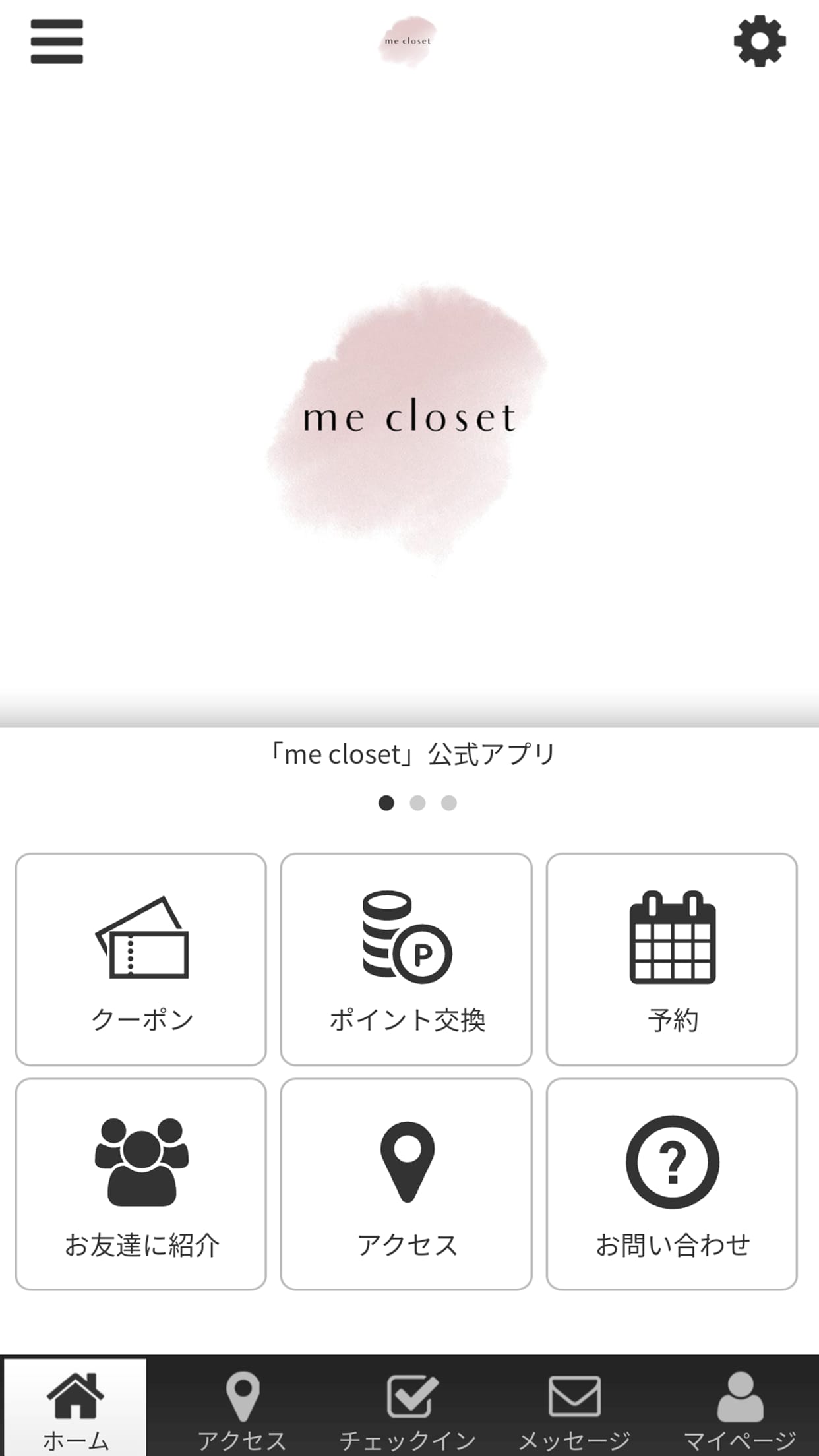Screen dimensions: 819x1456
Task: Open the settings gear icon
Action: [x=760, y=42]
